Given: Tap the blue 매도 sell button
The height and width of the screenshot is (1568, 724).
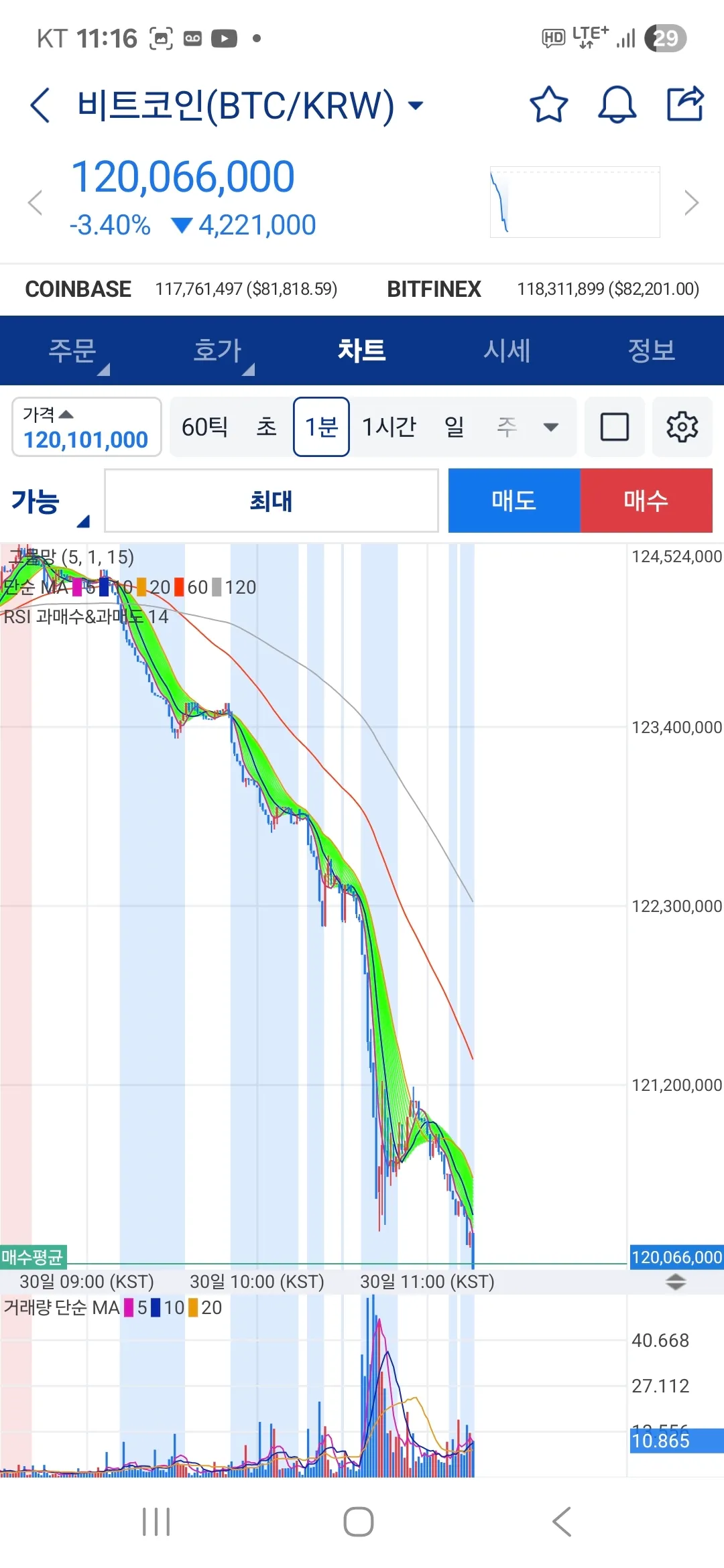Looking at the screenshot, I should tap(514, 501).
